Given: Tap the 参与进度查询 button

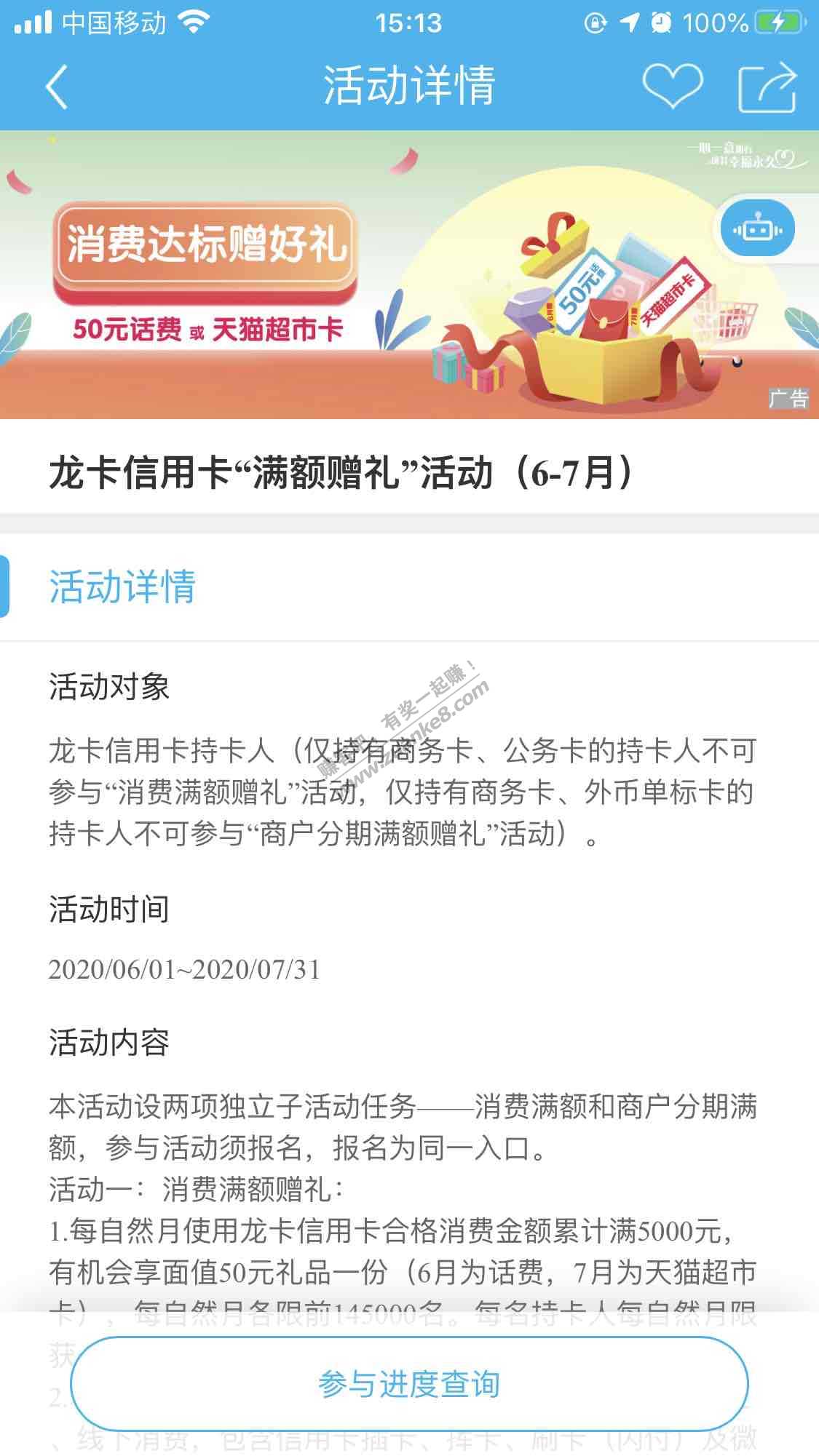Looking at the screenshot, I should 409,1383.
